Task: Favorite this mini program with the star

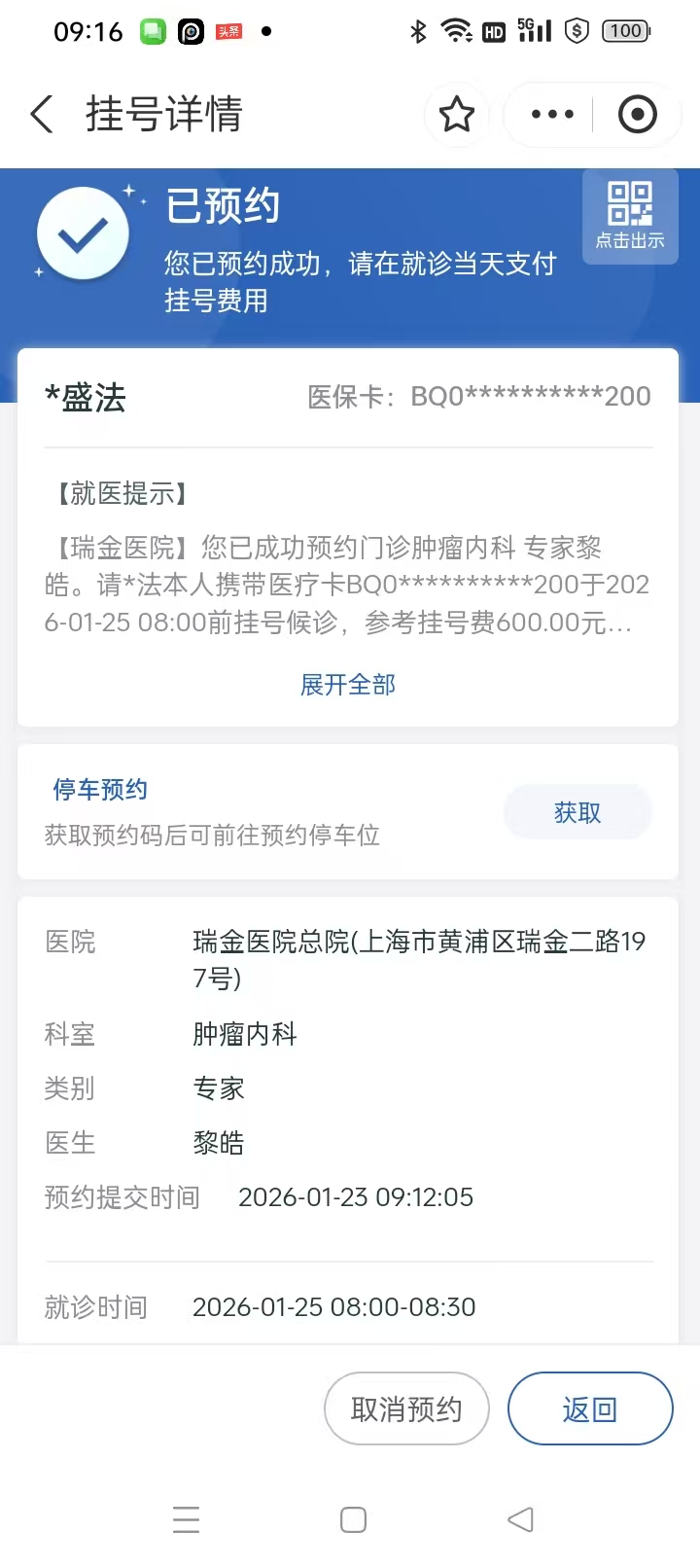Action: [456, 115]
